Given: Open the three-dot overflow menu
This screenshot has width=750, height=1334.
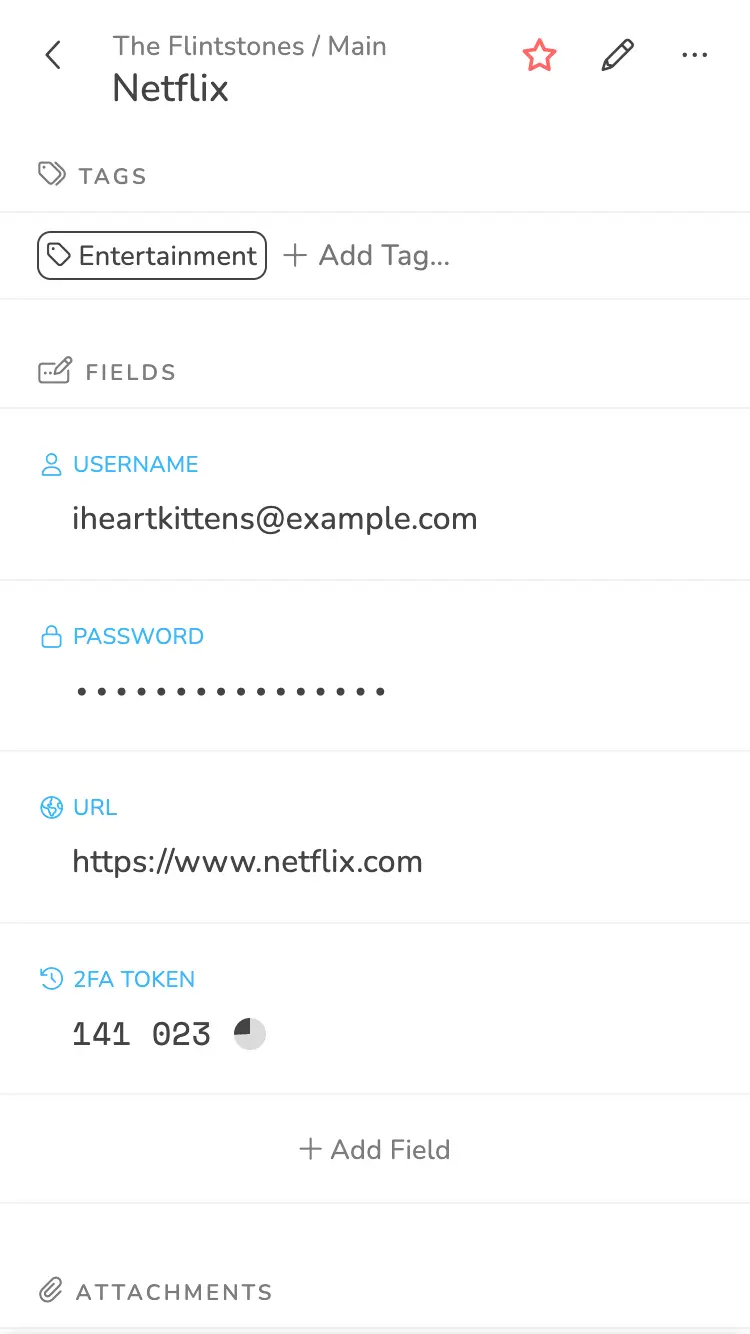Looking at the screenshot, I should point(694,56).
